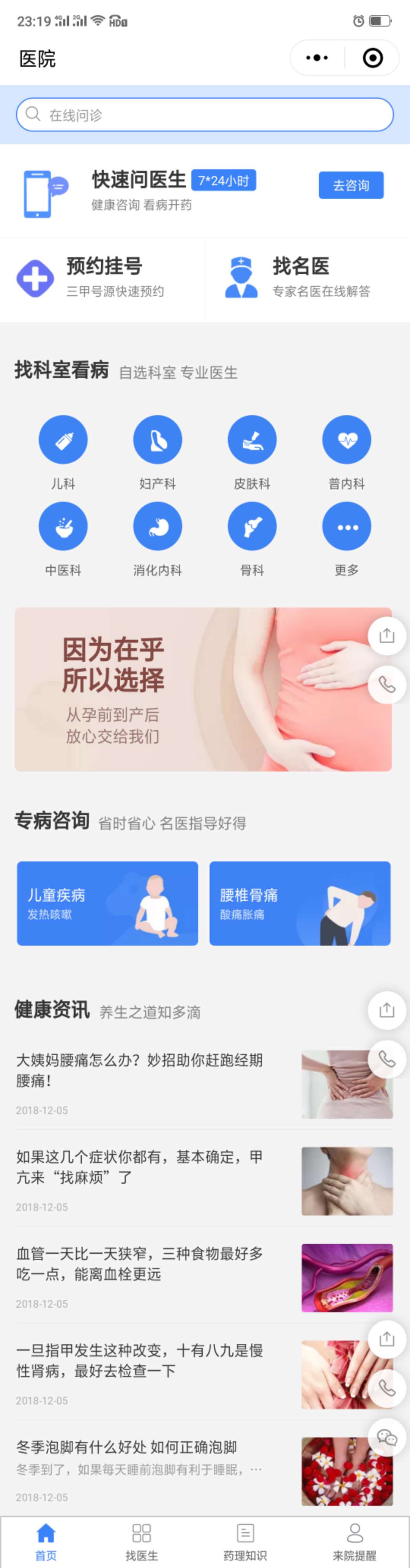Show 更多 departments
Viewport: 410px width, 1568px height.
click(x=346, y=526)
